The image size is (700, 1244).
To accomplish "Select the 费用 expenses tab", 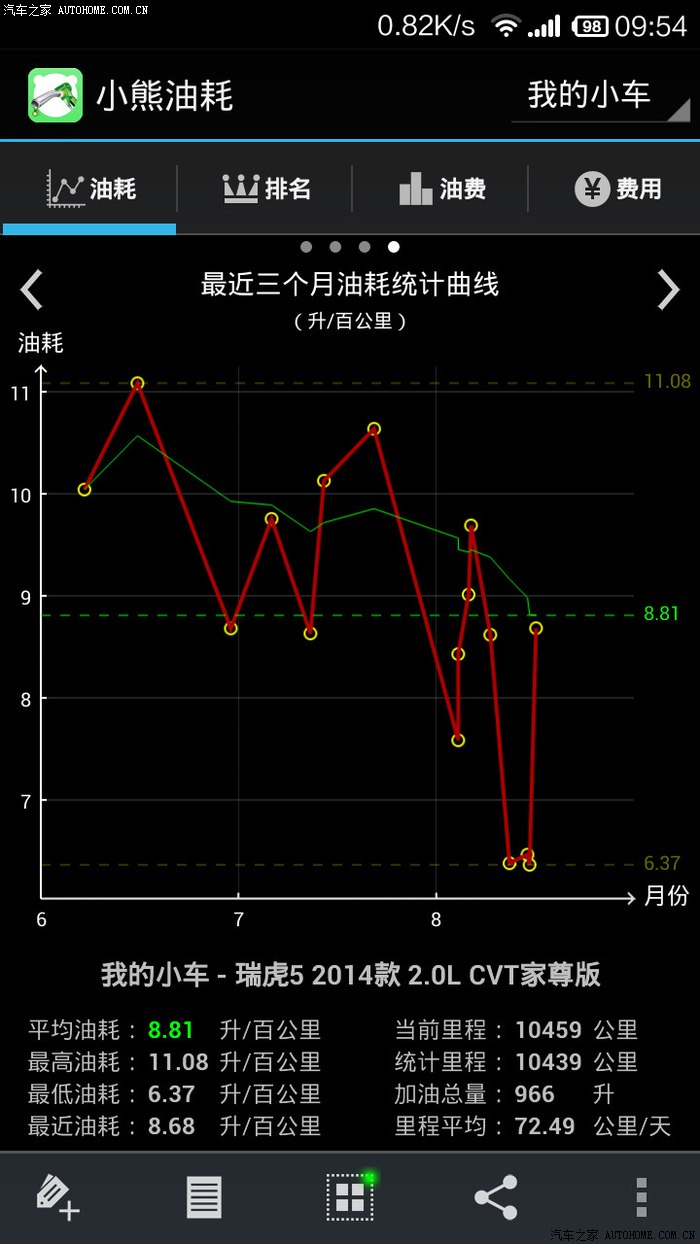I will coord(617,188).
